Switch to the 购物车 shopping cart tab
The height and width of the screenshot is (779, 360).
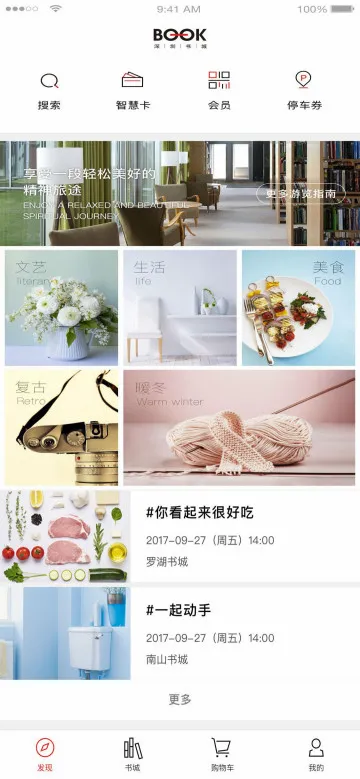[221, 755]
